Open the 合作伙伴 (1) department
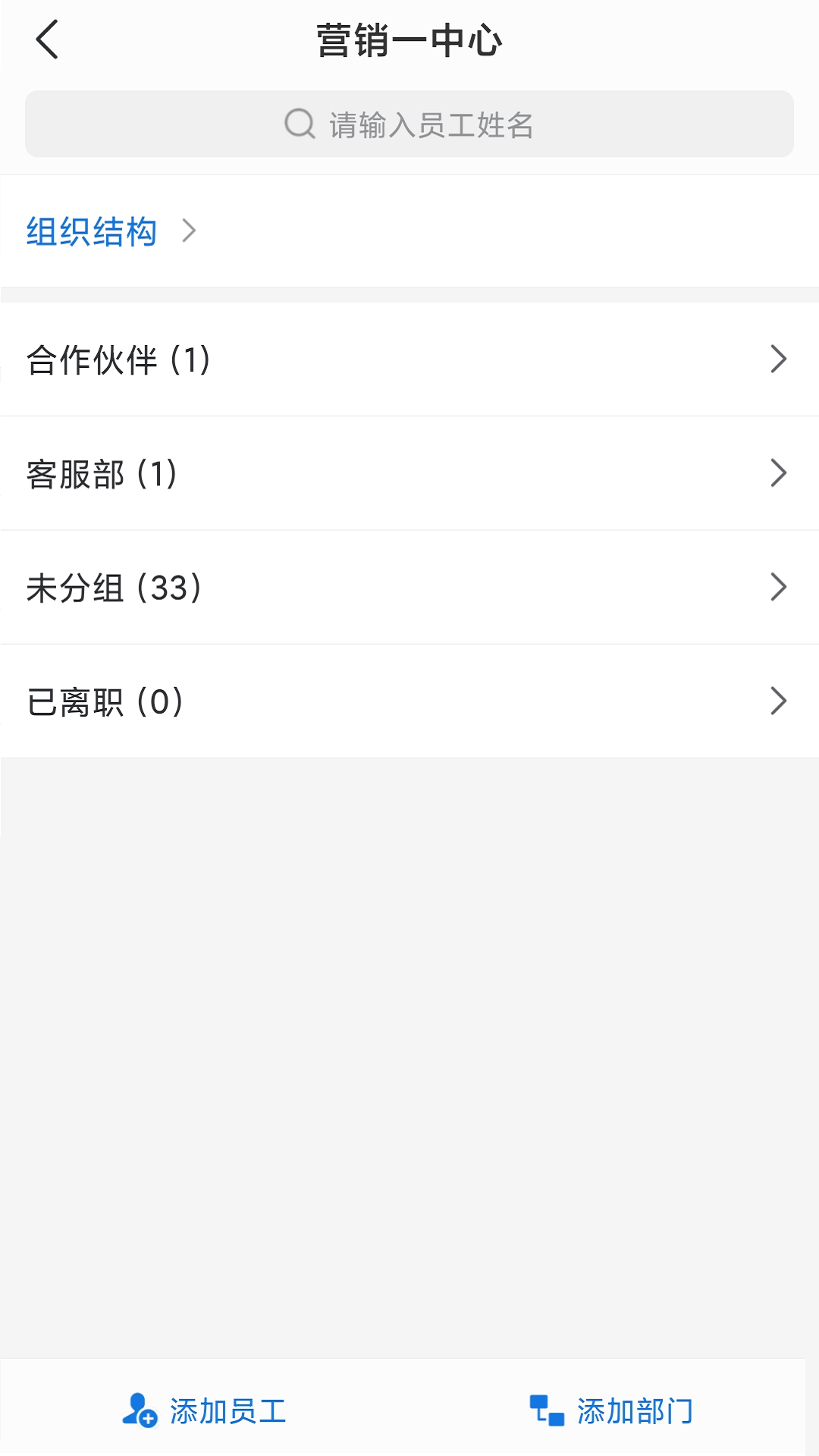Screen dimensions: 819x1456 [x=409, y=359]
